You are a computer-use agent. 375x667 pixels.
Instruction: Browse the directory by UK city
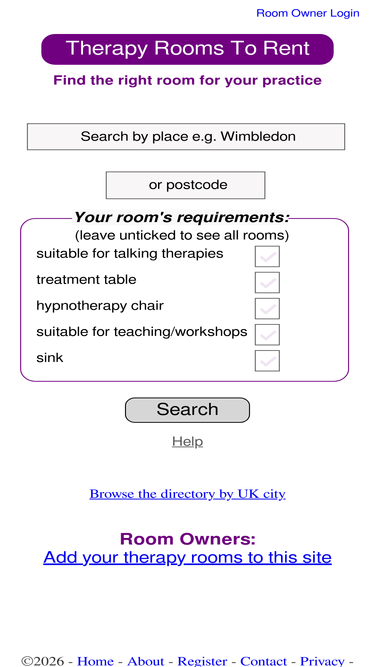[187, 494]
